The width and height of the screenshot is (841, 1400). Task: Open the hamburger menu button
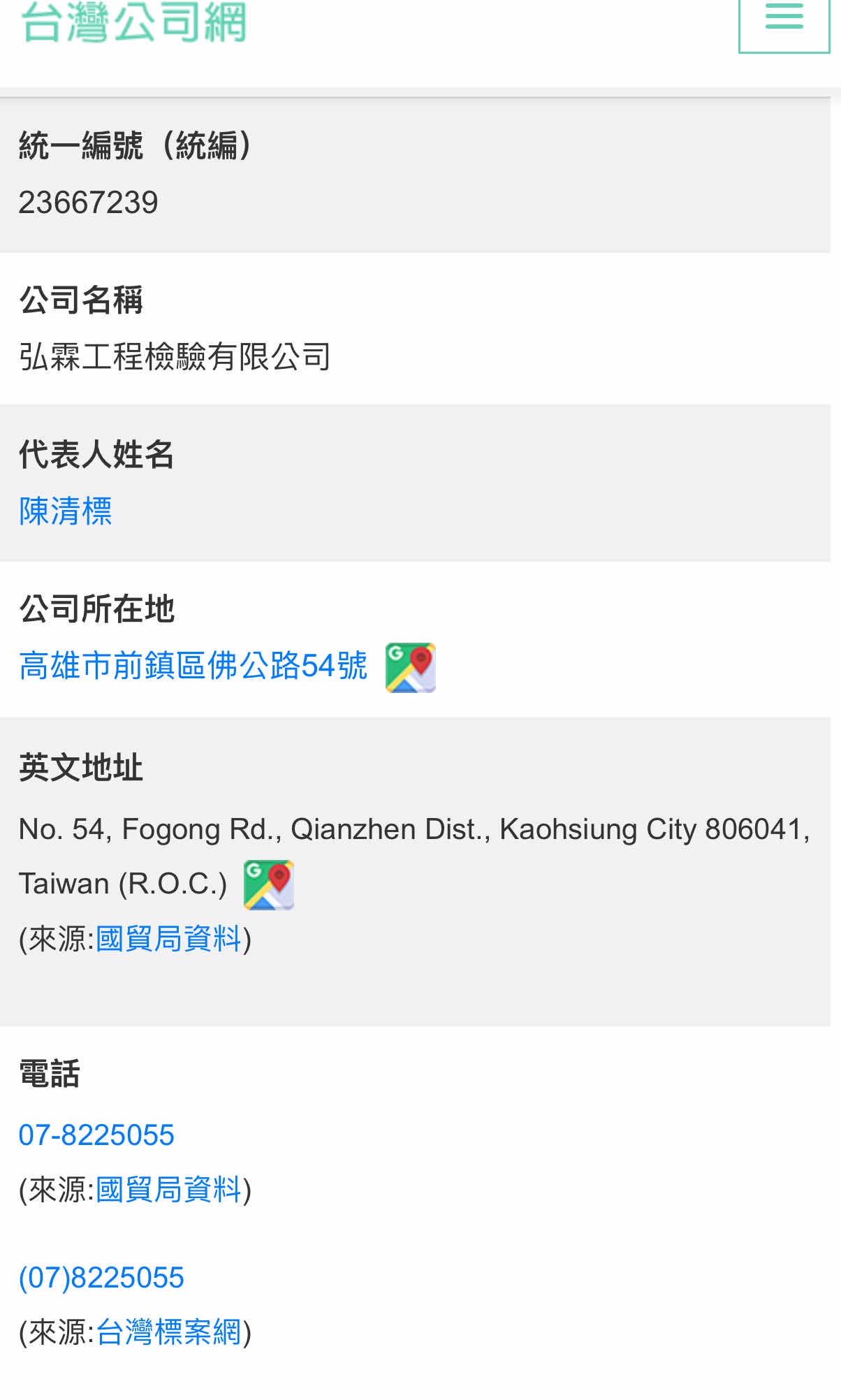click(x=783, y=20)
